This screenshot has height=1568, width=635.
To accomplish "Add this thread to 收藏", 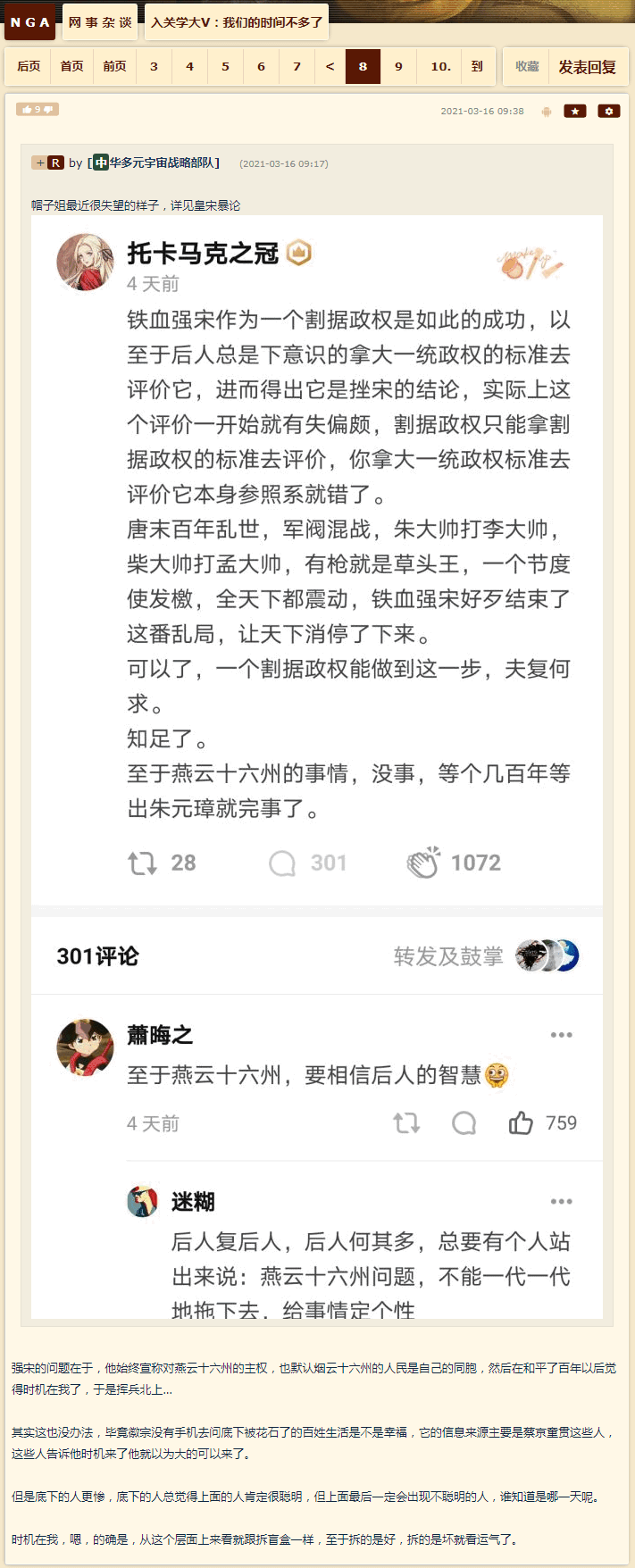I will [527, 66].
